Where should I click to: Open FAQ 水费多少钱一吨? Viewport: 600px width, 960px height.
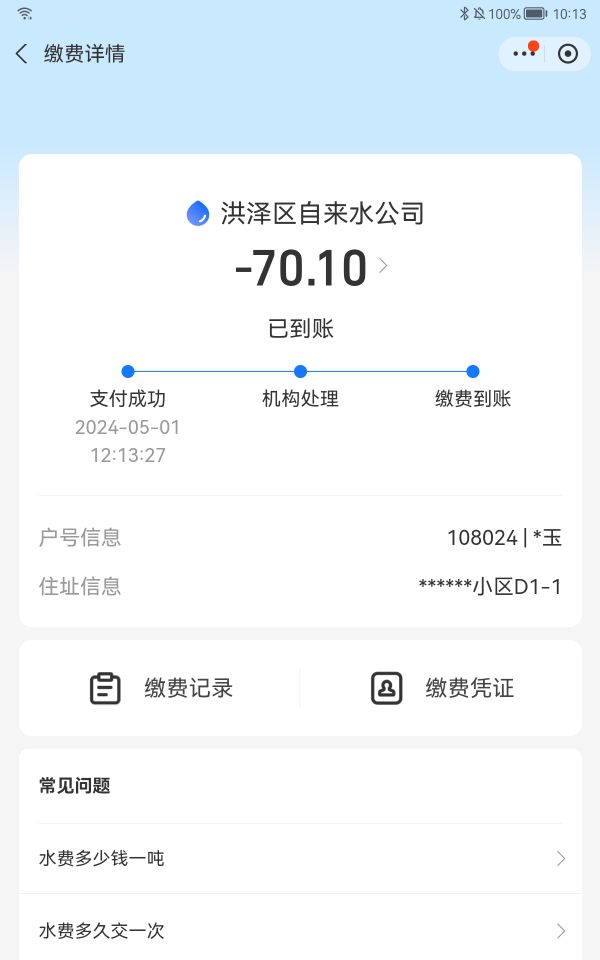click(300, 858)
